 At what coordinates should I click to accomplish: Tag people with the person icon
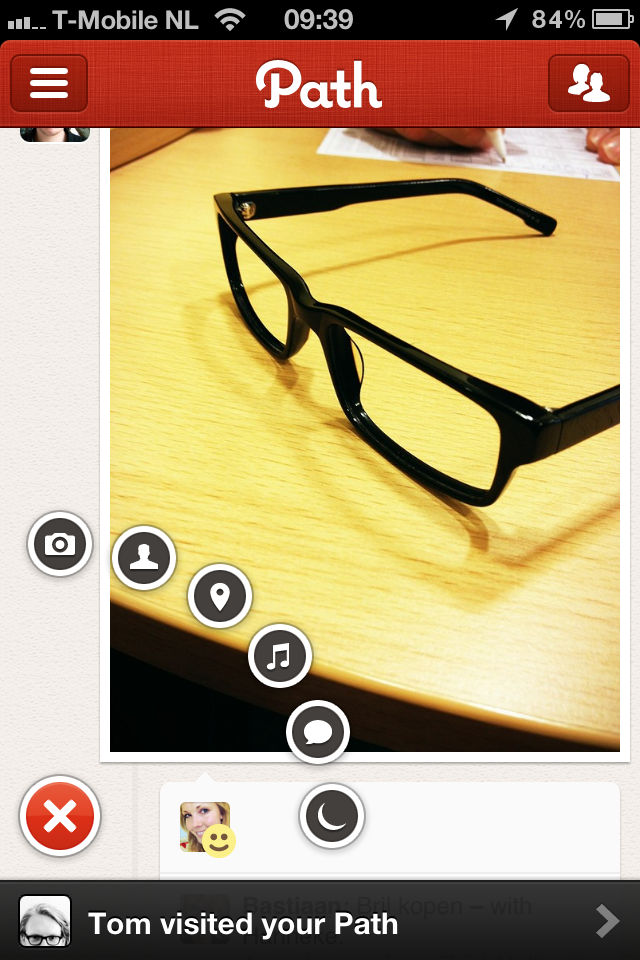(x=144, y=557)
